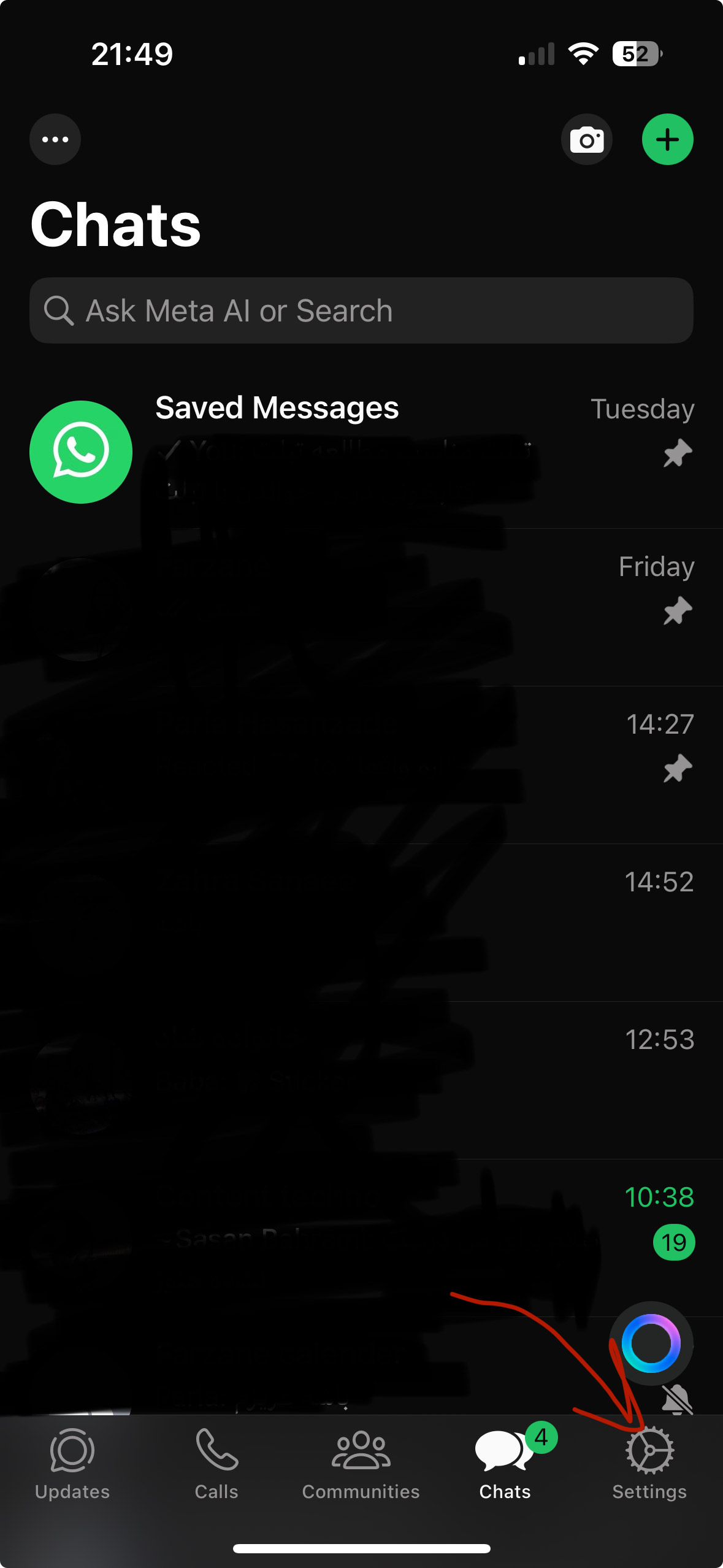Open the chat from 14:52

tap(361, 923)
